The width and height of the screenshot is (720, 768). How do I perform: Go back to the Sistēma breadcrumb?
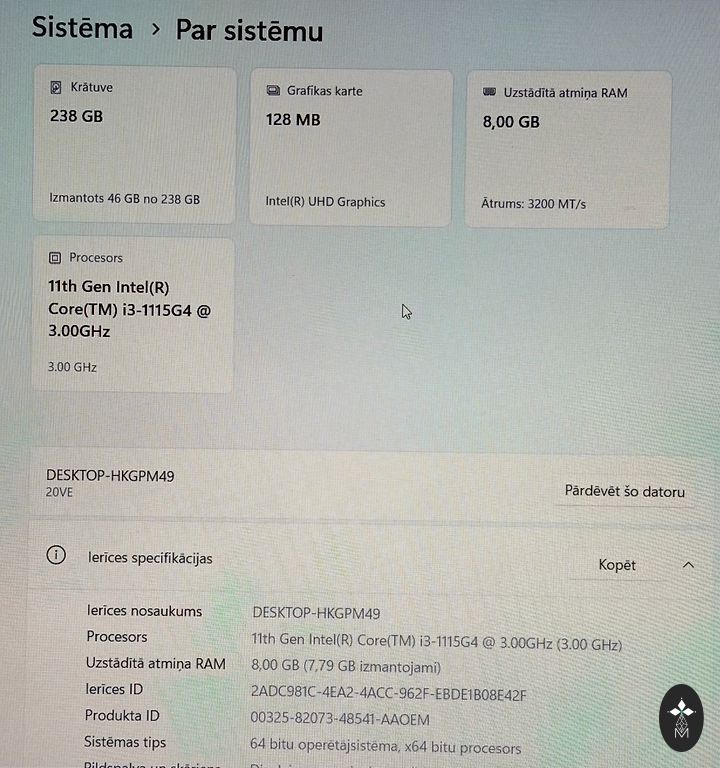82,28
